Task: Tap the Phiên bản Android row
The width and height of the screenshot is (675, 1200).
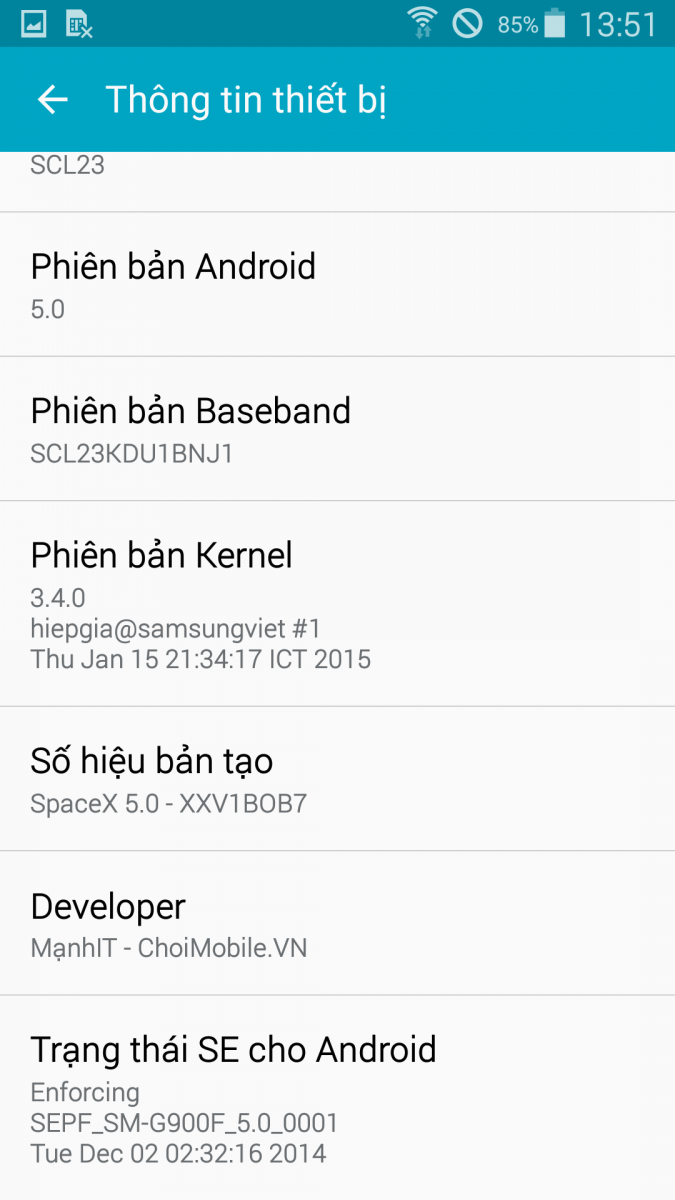Action: pos(337,285)
